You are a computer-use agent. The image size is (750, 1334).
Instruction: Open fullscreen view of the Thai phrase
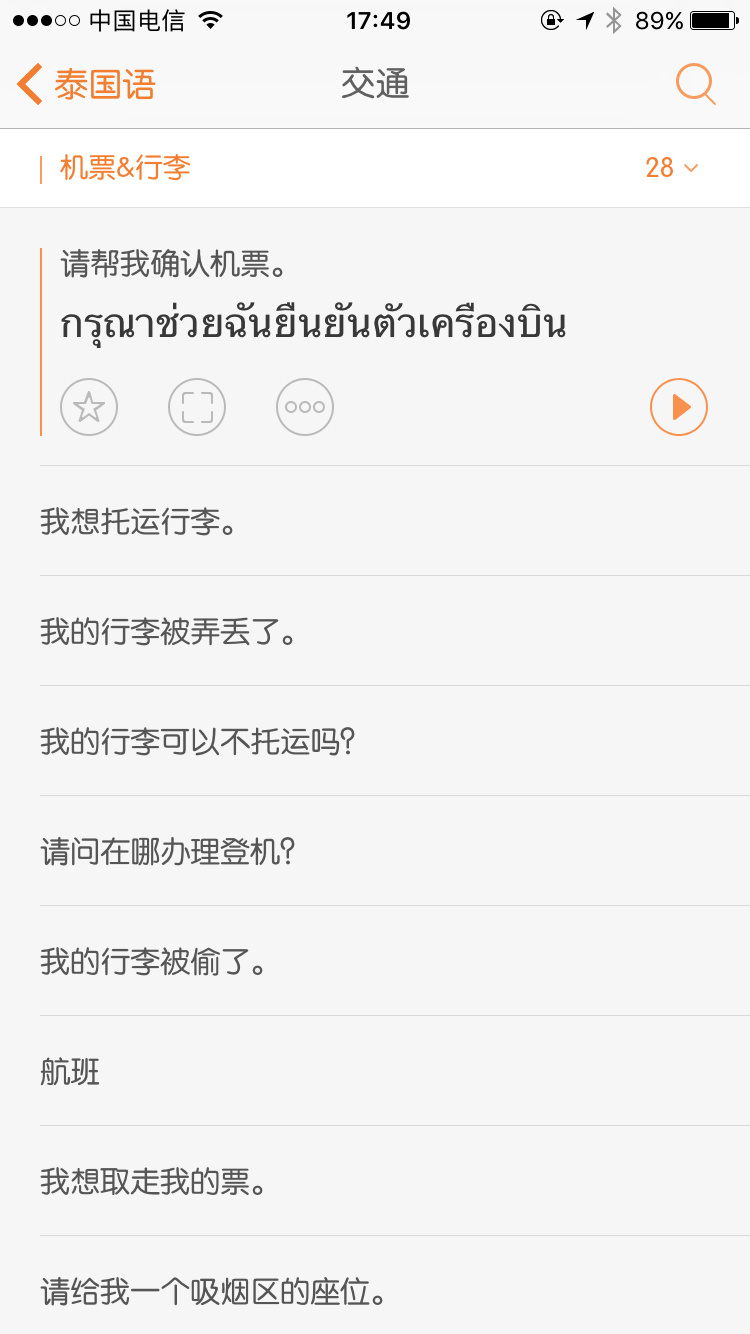click(x=197, y=407)
